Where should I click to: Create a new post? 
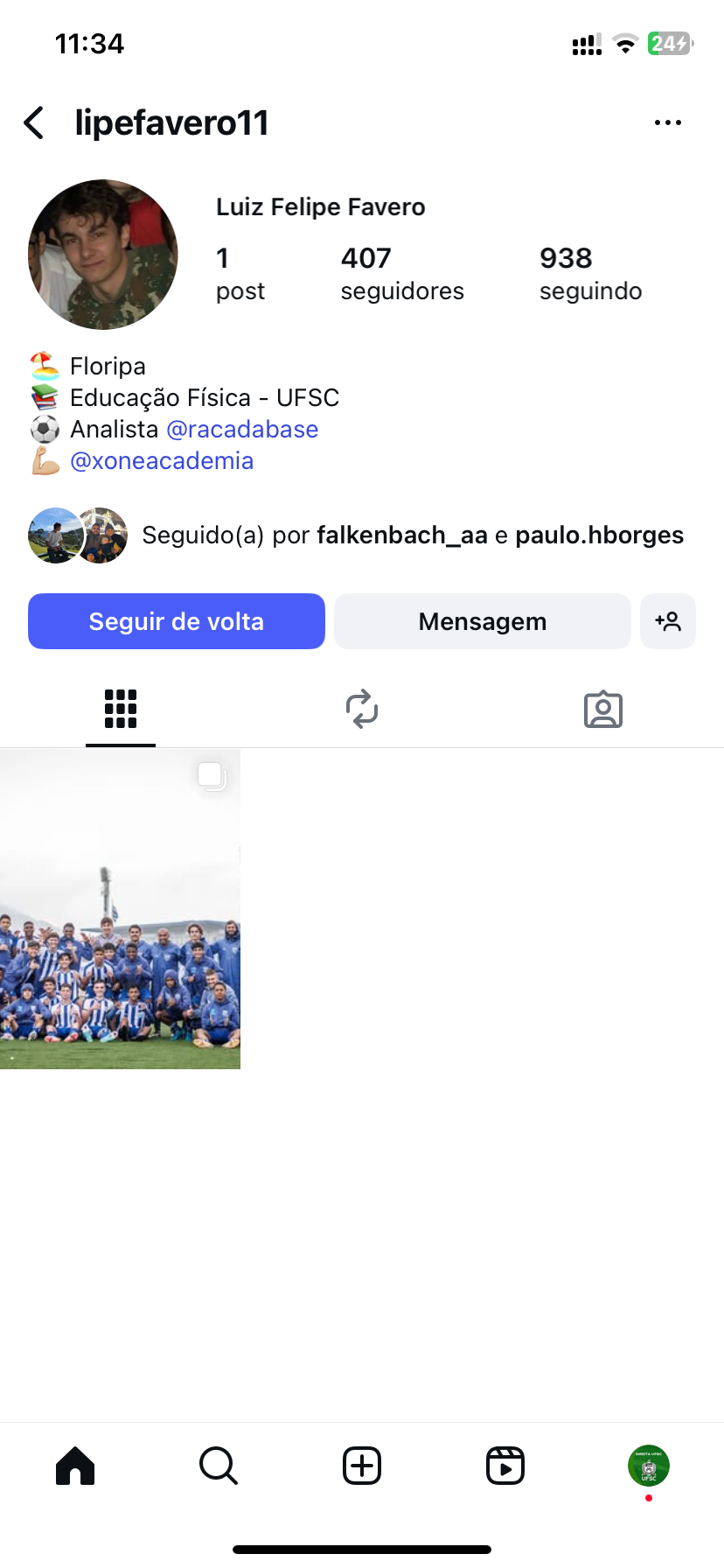[x=362, y=1466]
